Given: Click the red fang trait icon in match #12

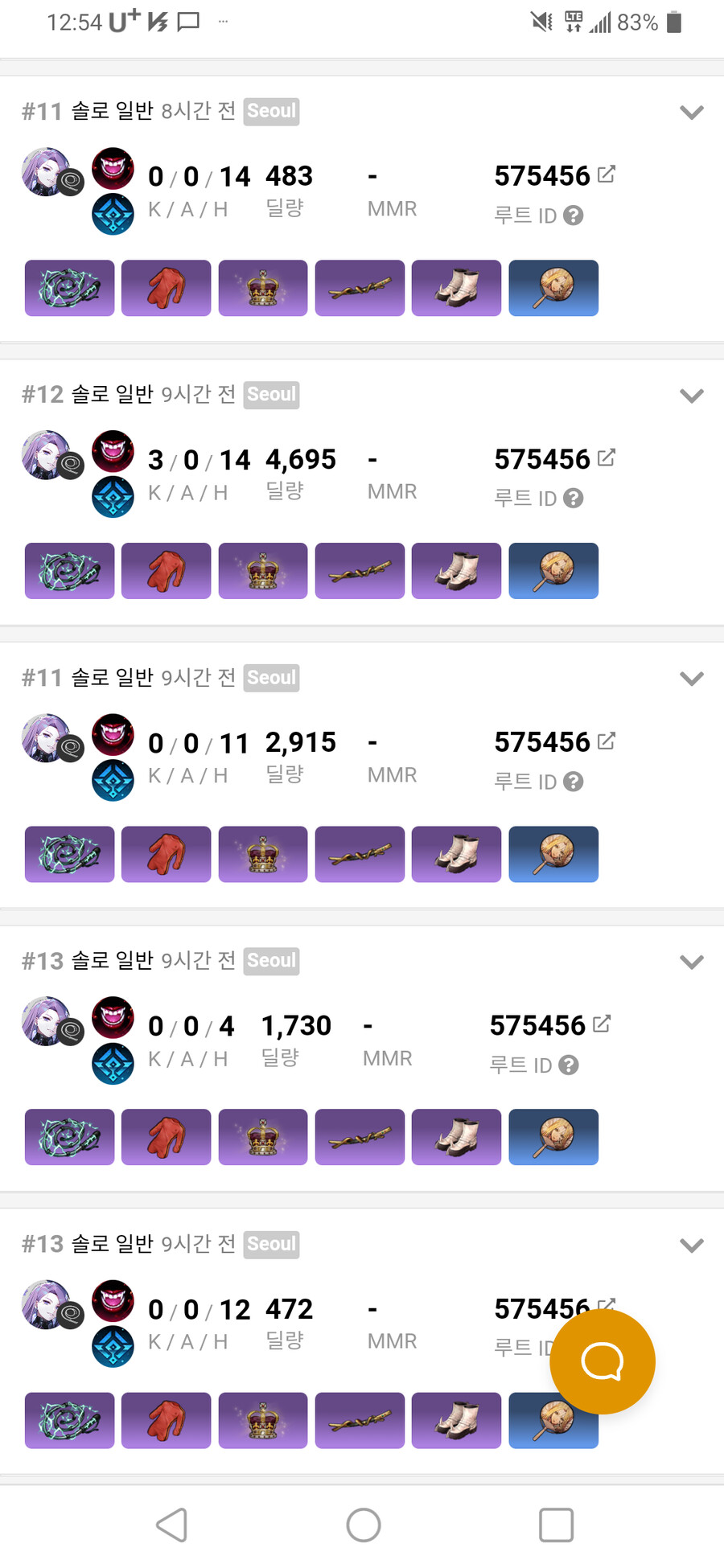Looking at the screenshot, I should (113, 453).
